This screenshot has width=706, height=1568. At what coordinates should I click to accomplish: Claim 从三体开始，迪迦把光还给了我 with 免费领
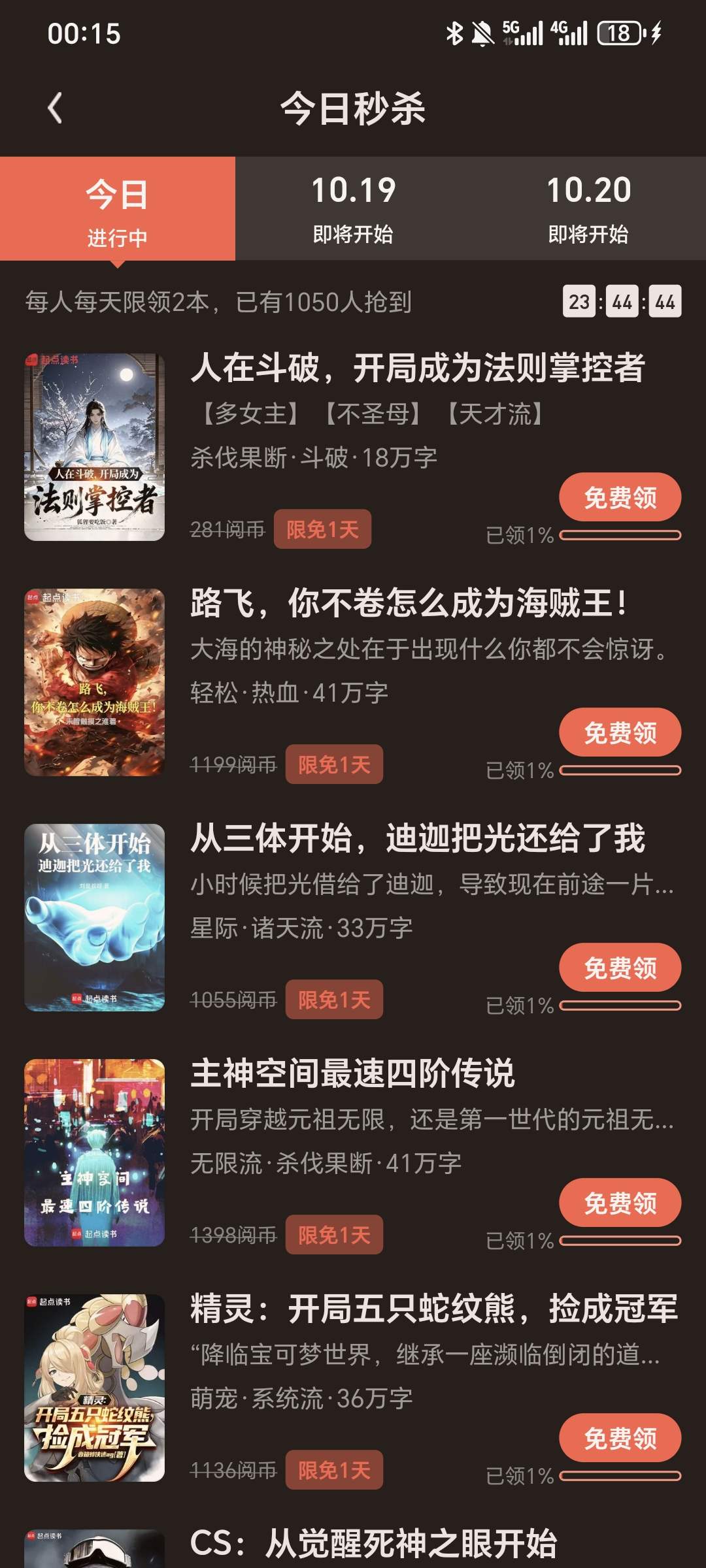coord(620,968)
